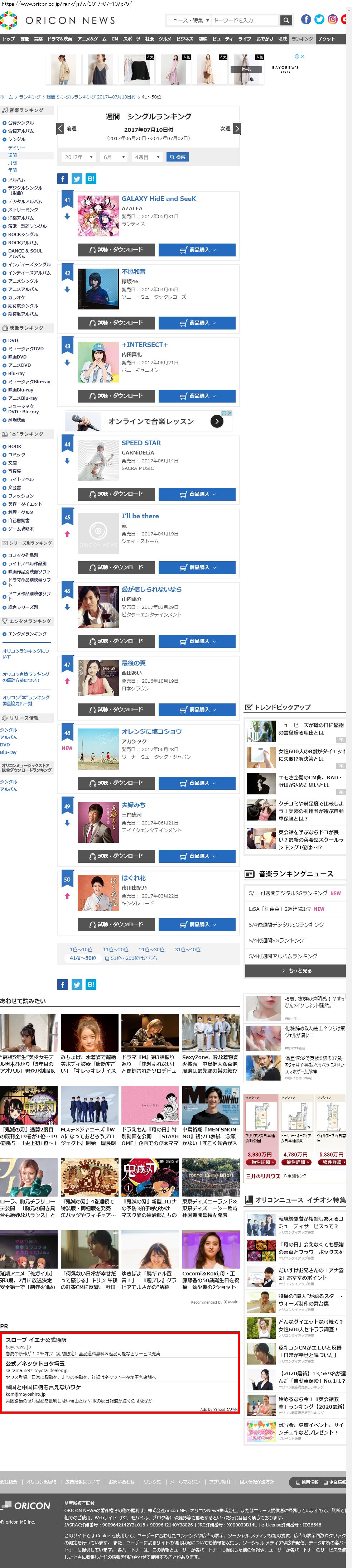Screen dimensions: 352x1568
Task: Tap the blue 検索 button
Action: point(177,157)
